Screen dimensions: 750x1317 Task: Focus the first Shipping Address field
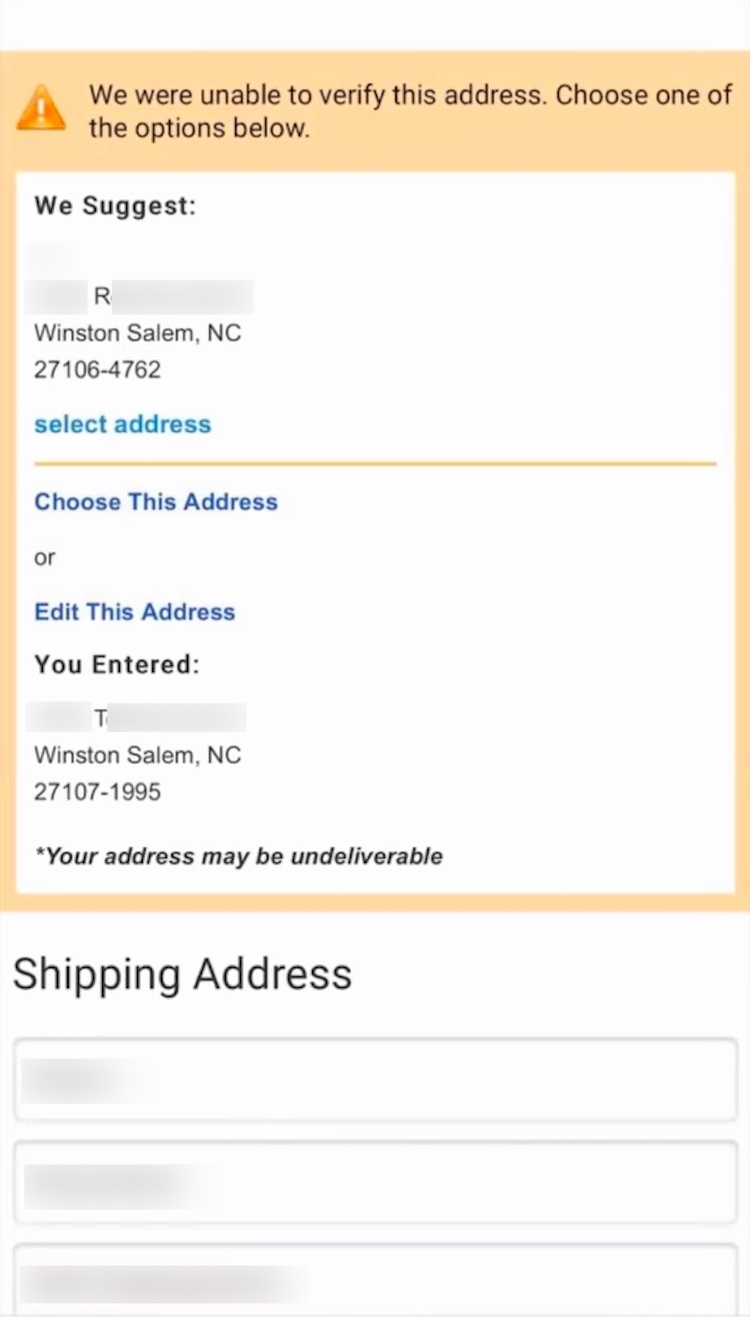(375, 1081)
